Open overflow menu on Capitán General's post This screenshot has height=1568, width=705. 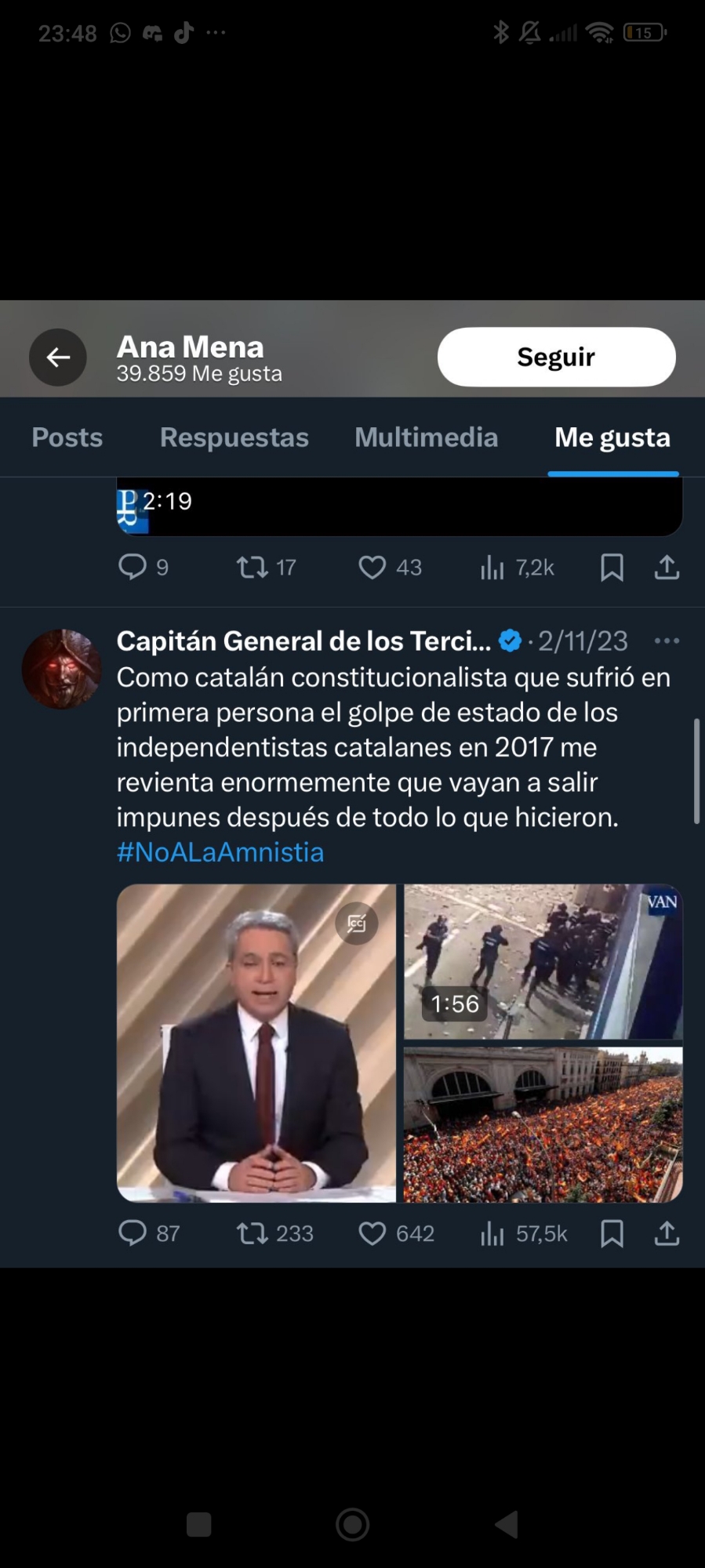[x=667, y=641]
